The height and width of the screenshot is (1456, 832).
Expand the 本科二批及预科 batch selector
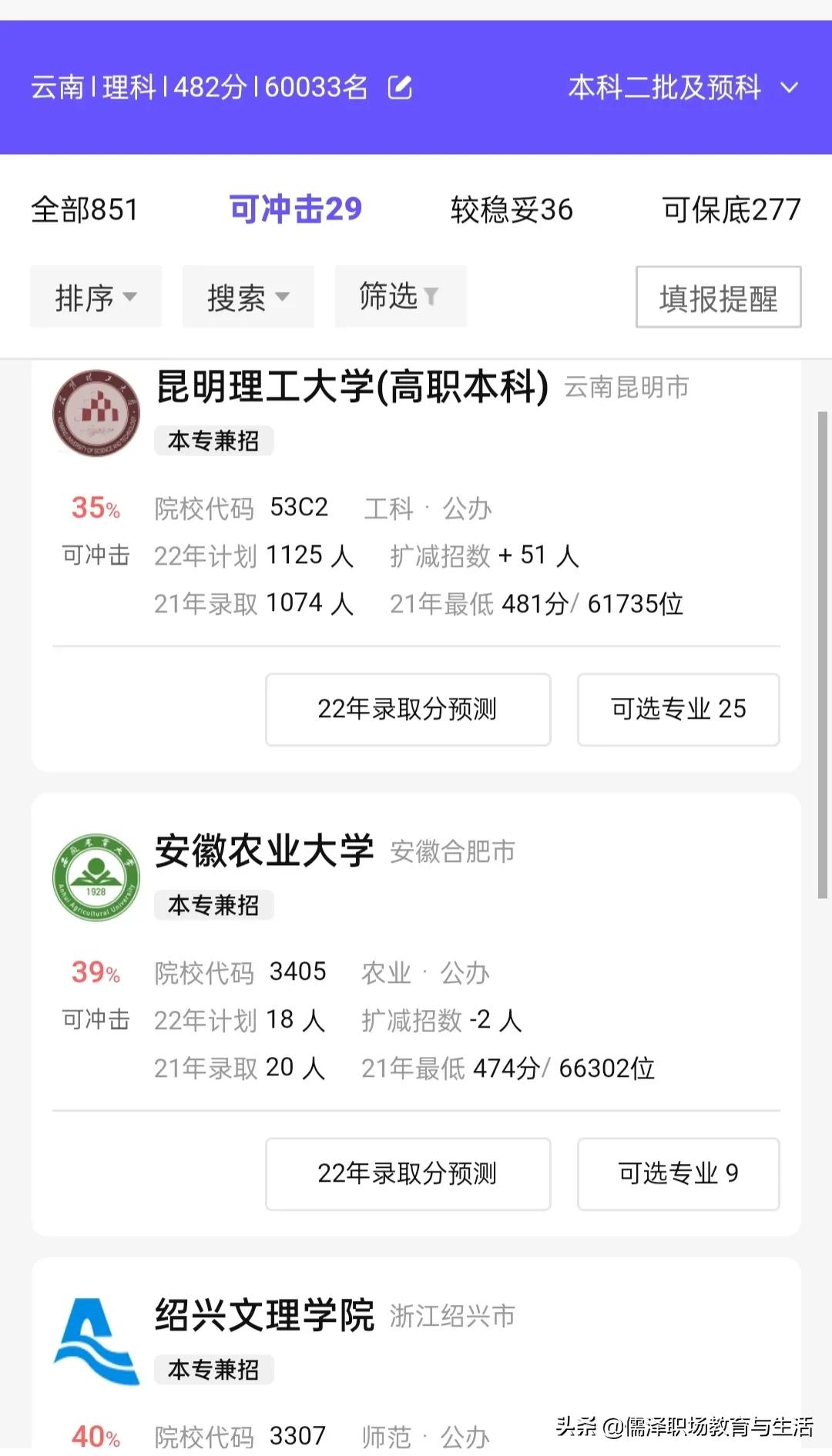click(681, 87)
